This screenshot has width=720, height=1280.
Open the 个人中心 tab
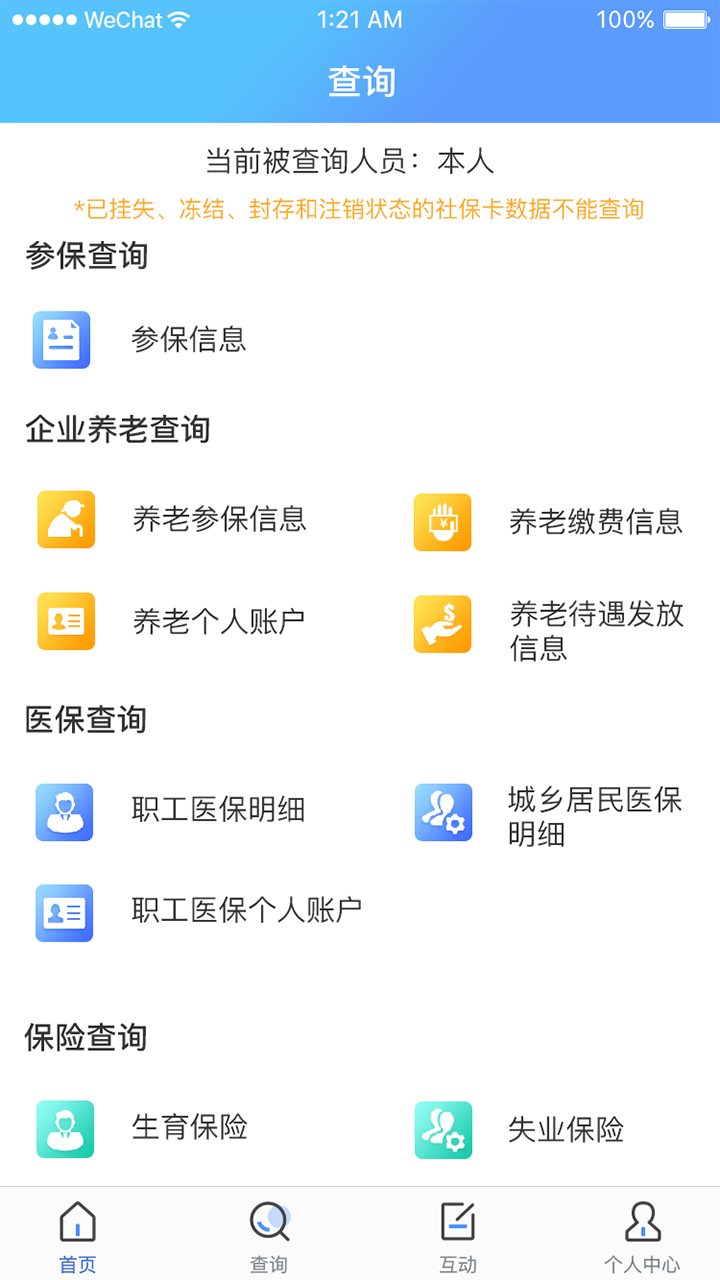point(641,1236)
